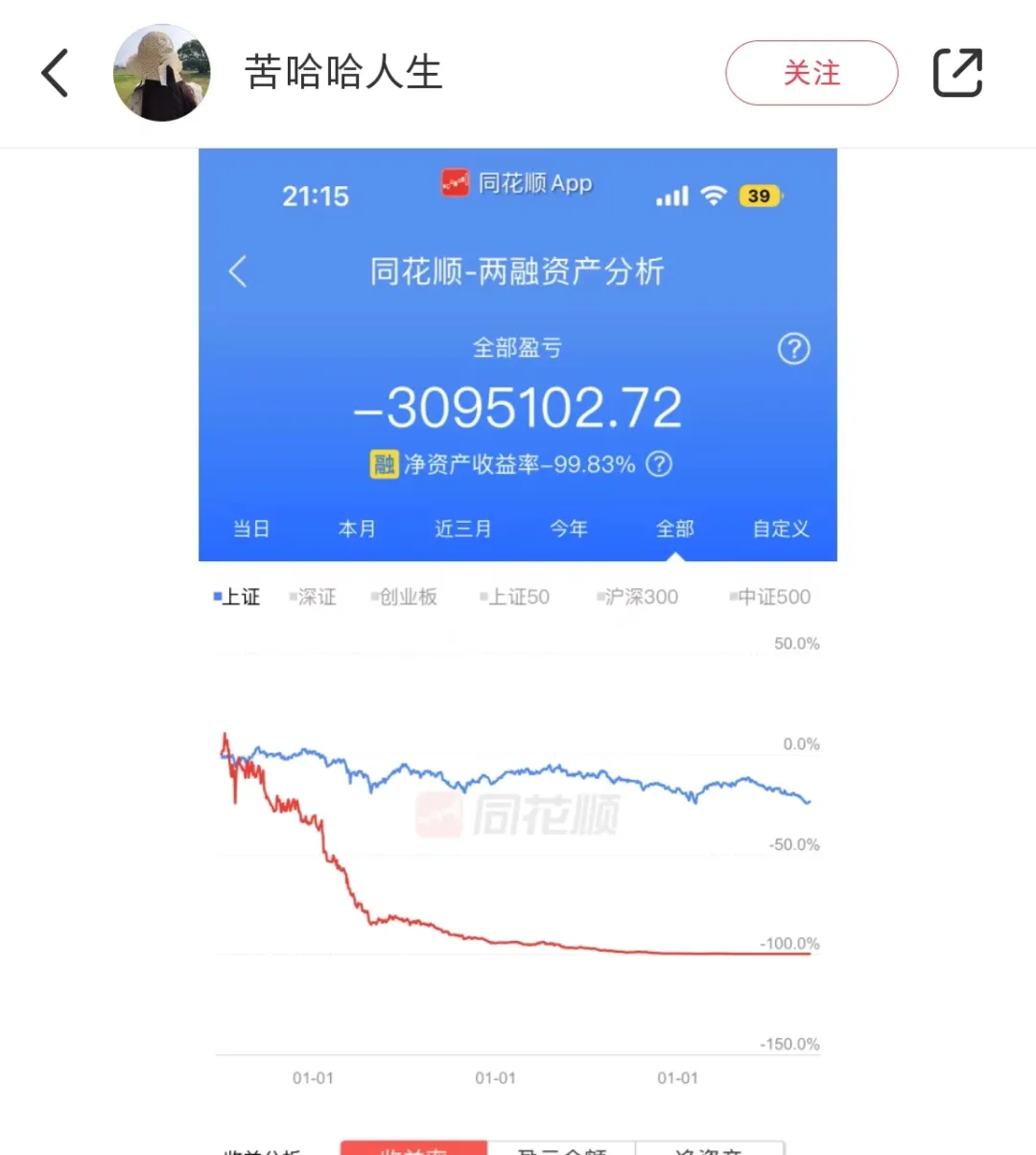Tap the share/export icon top right
The width and height of the screenshot is (1036, 1155).
tap(956, 72)
